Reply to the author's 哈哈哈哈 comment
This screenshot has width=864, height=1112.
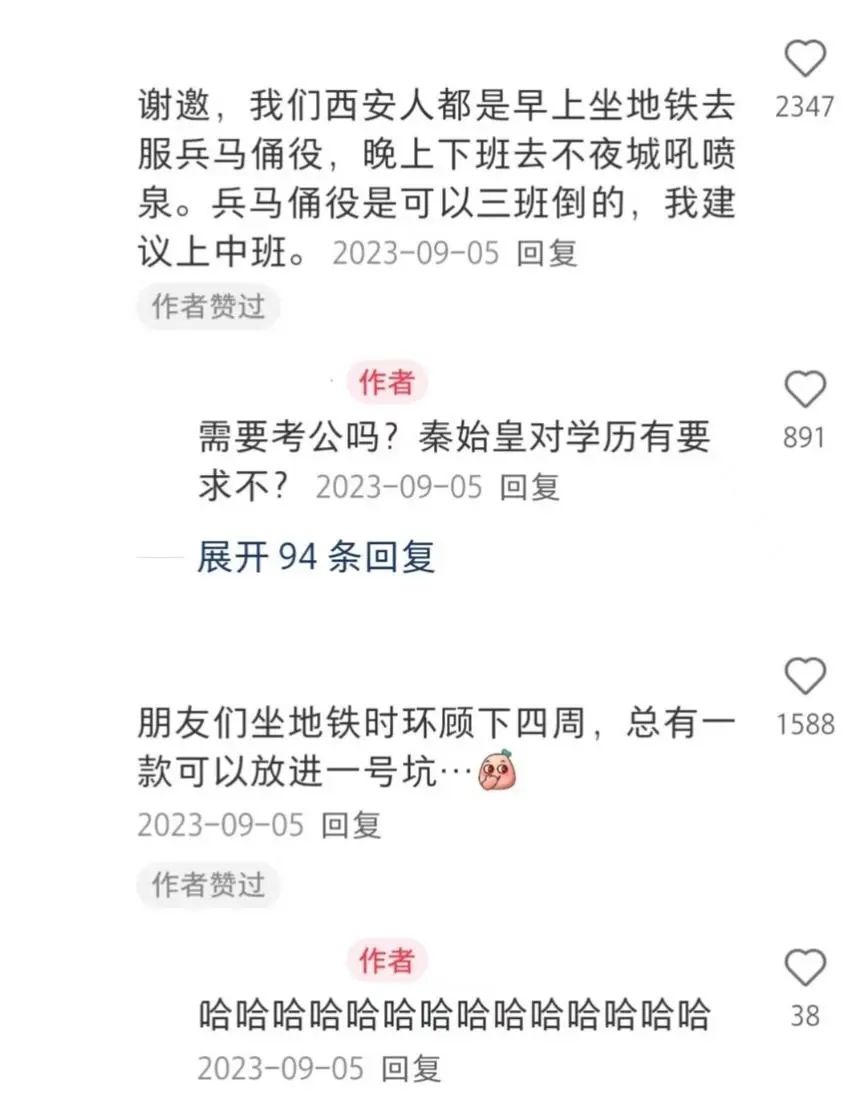coord(411,1069)
